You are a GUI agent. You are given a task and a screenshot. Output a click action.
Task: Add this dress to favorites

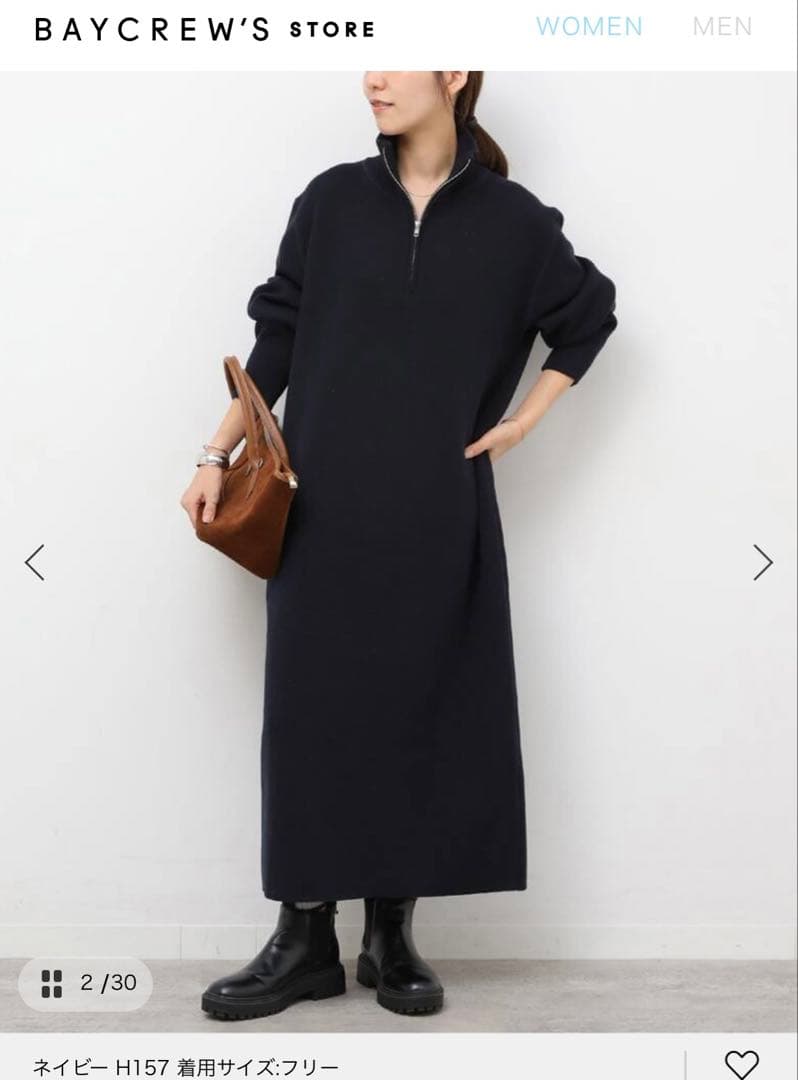click(741, 1064)
